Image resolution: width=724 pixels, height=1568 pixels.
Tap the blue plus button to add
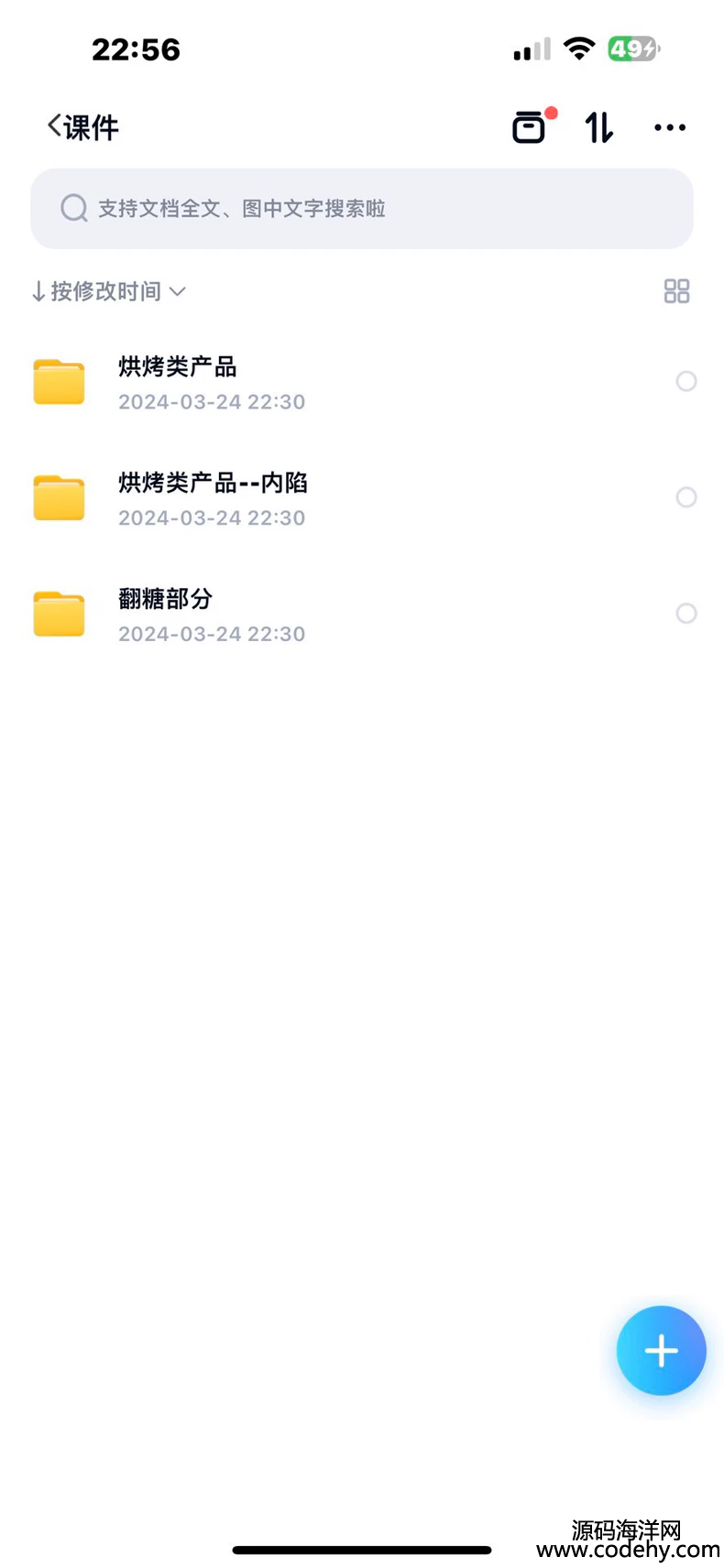pos(661,1350)
